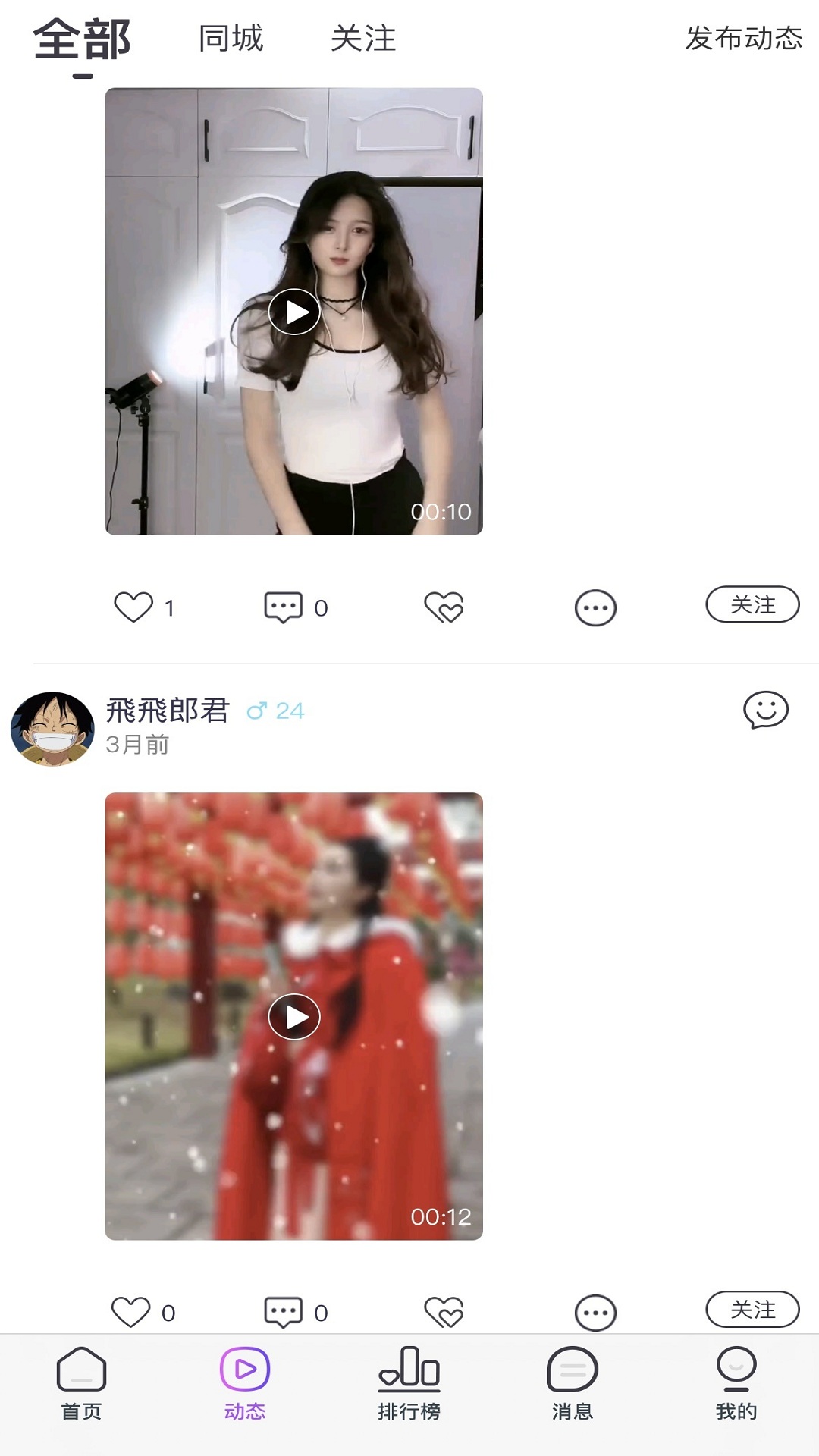Start a chat with 飛飛郎君
Screen dimensions: 819x1456
click(x=765, y=710)
